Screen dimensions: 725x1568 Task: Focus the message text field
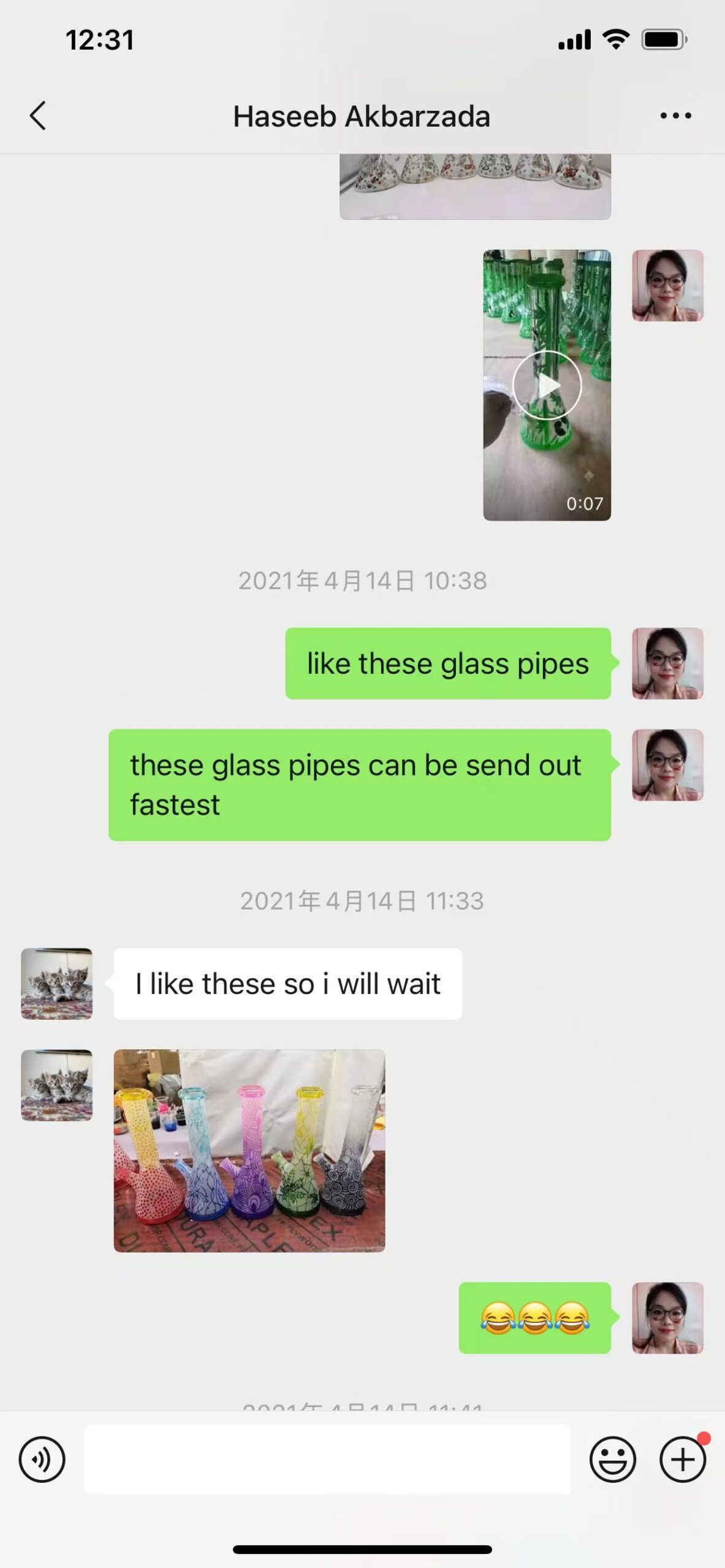pyautogui.click(x=327, y=1459)
